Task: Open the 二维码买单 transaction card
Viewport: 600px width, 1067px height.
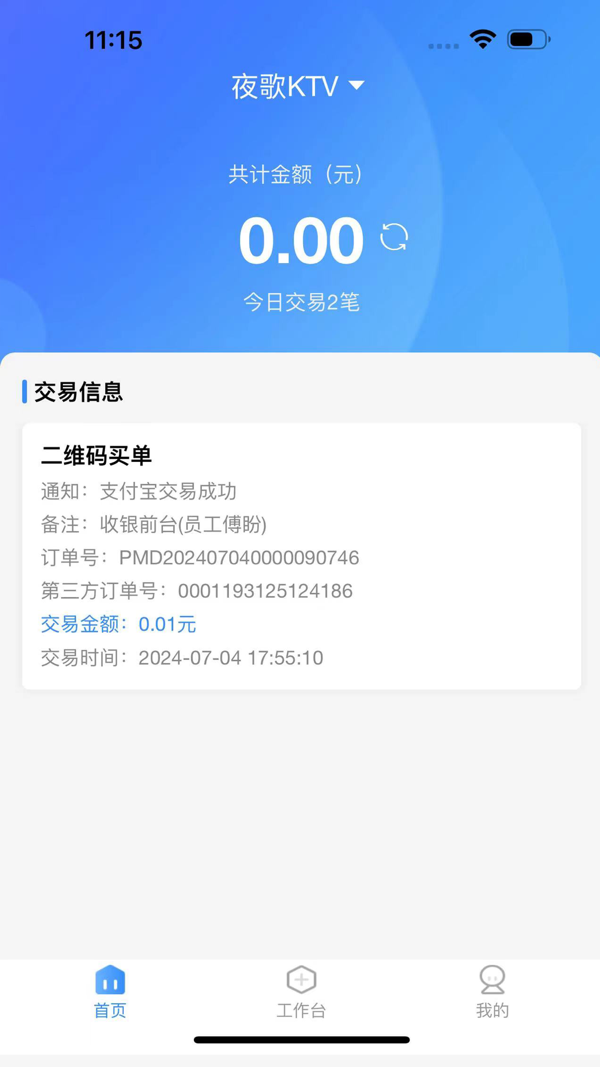Action: click(x=301, y=556)
